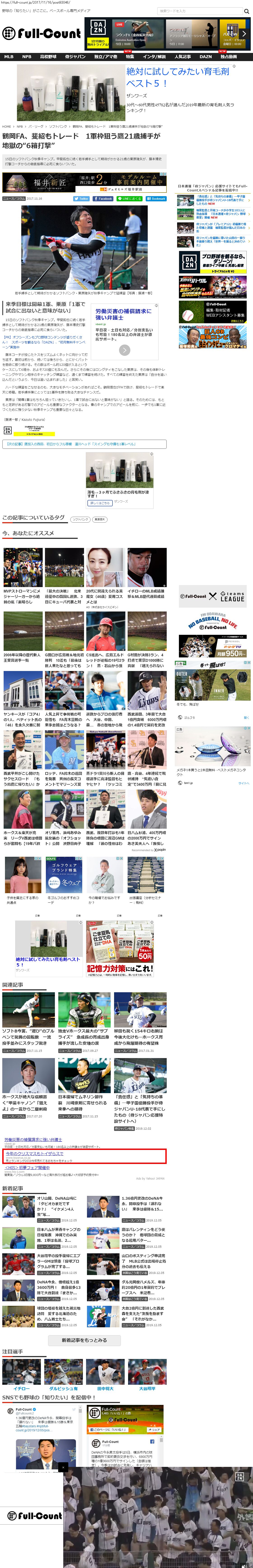
Task: Bookmark the article with Hatena Bookmark
Action: click(156, 198)
